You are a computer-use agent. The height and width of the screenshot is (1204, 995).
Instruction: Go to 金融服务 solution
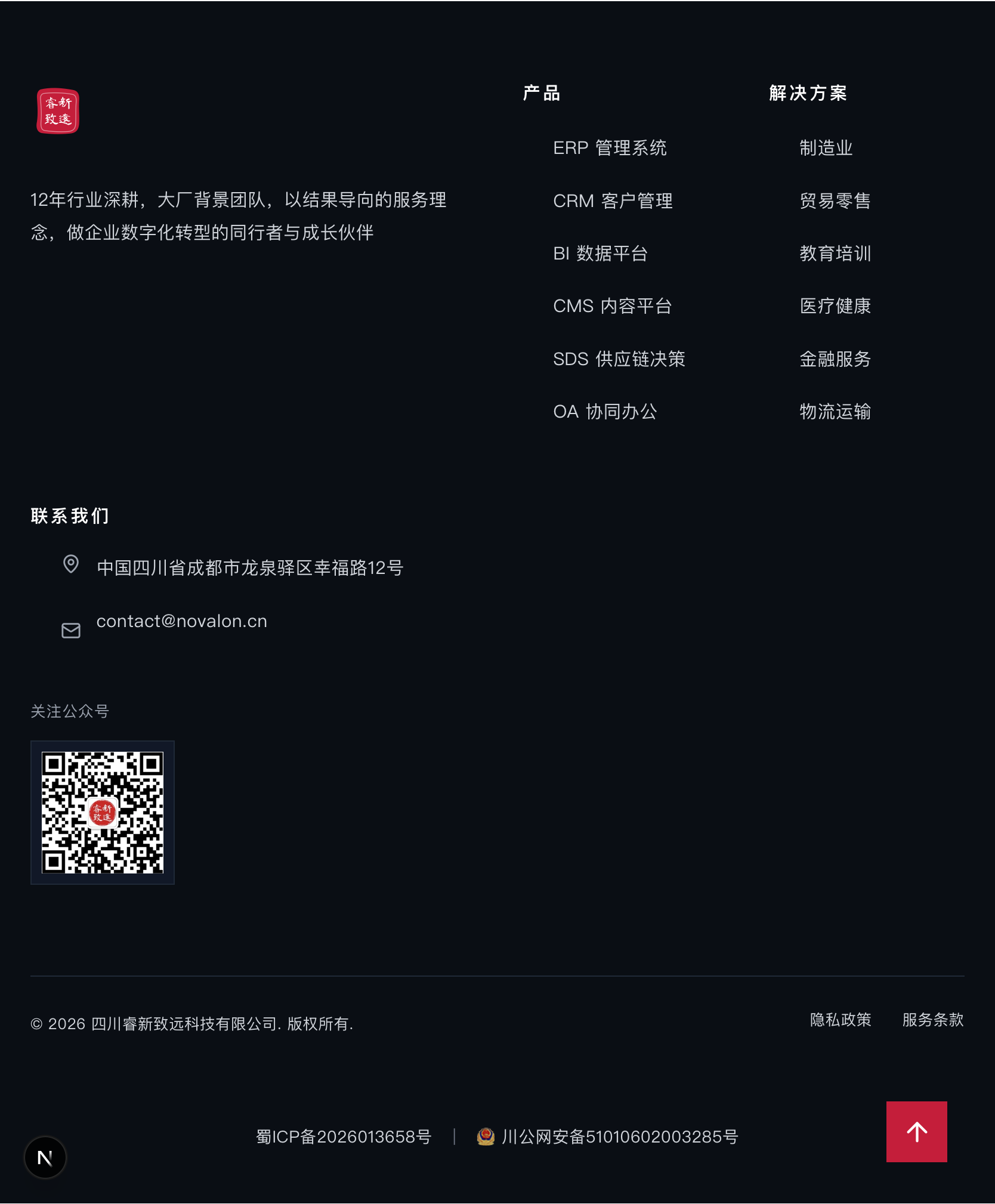tap(835, 359)
